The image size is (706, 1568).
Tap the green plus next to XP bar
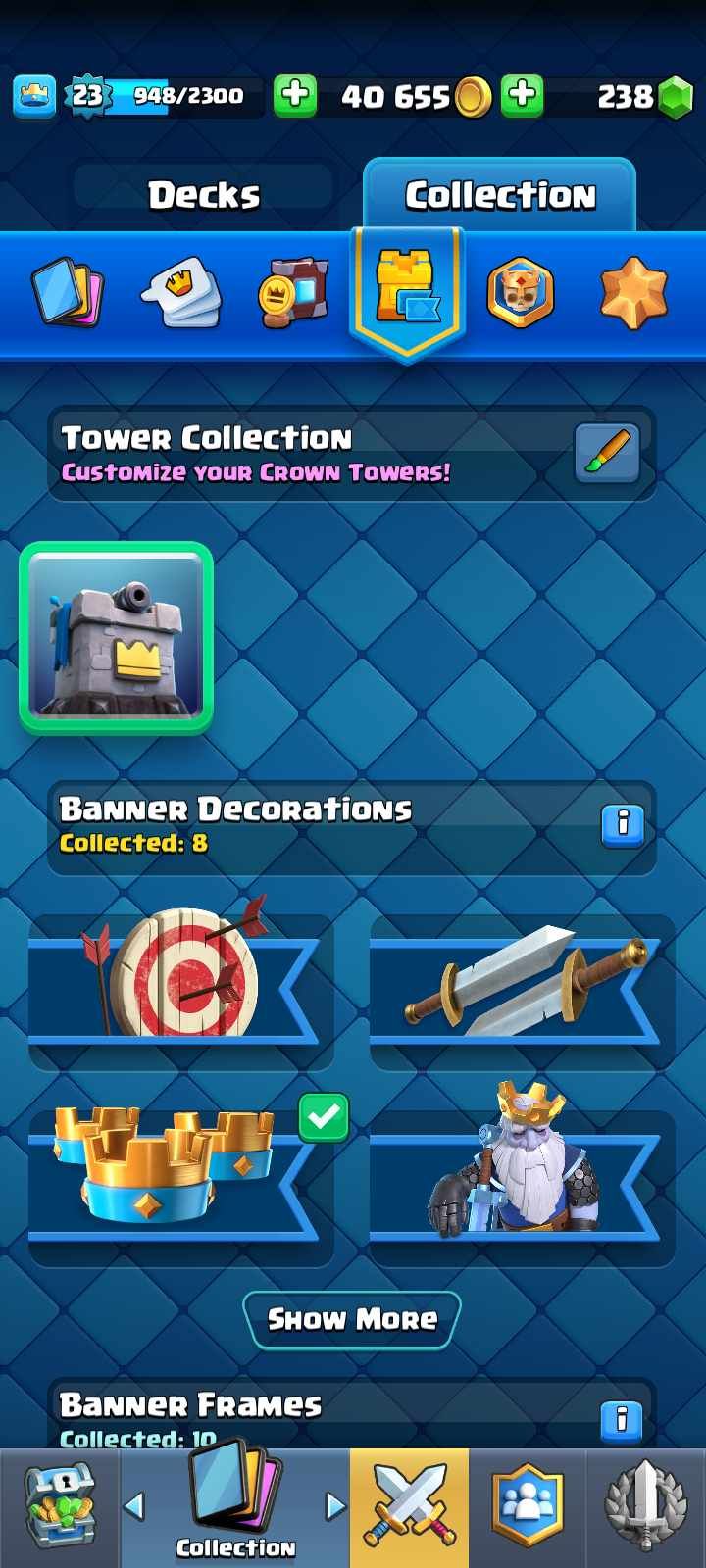294,95
